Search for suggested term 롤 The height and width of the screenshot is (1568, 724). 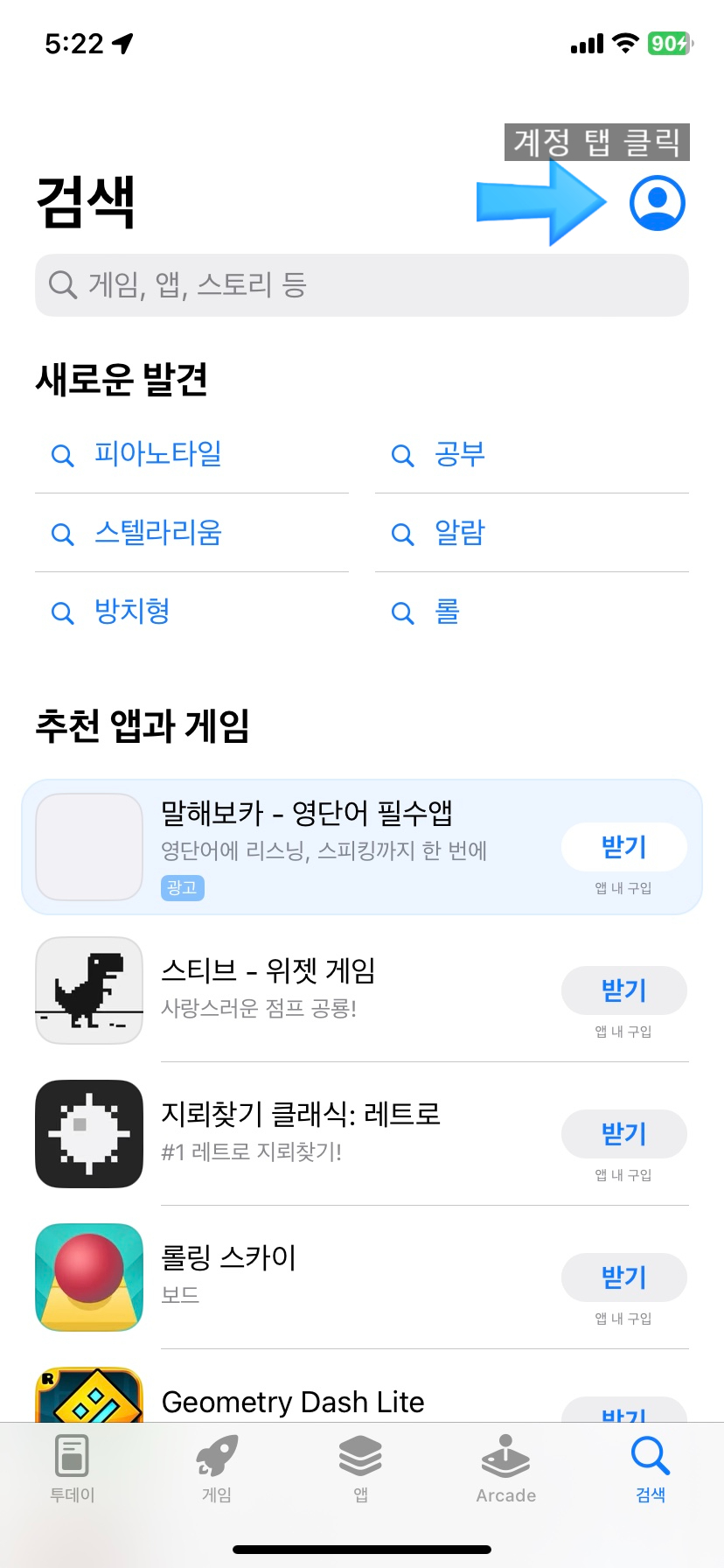click(x=447, y=612)
